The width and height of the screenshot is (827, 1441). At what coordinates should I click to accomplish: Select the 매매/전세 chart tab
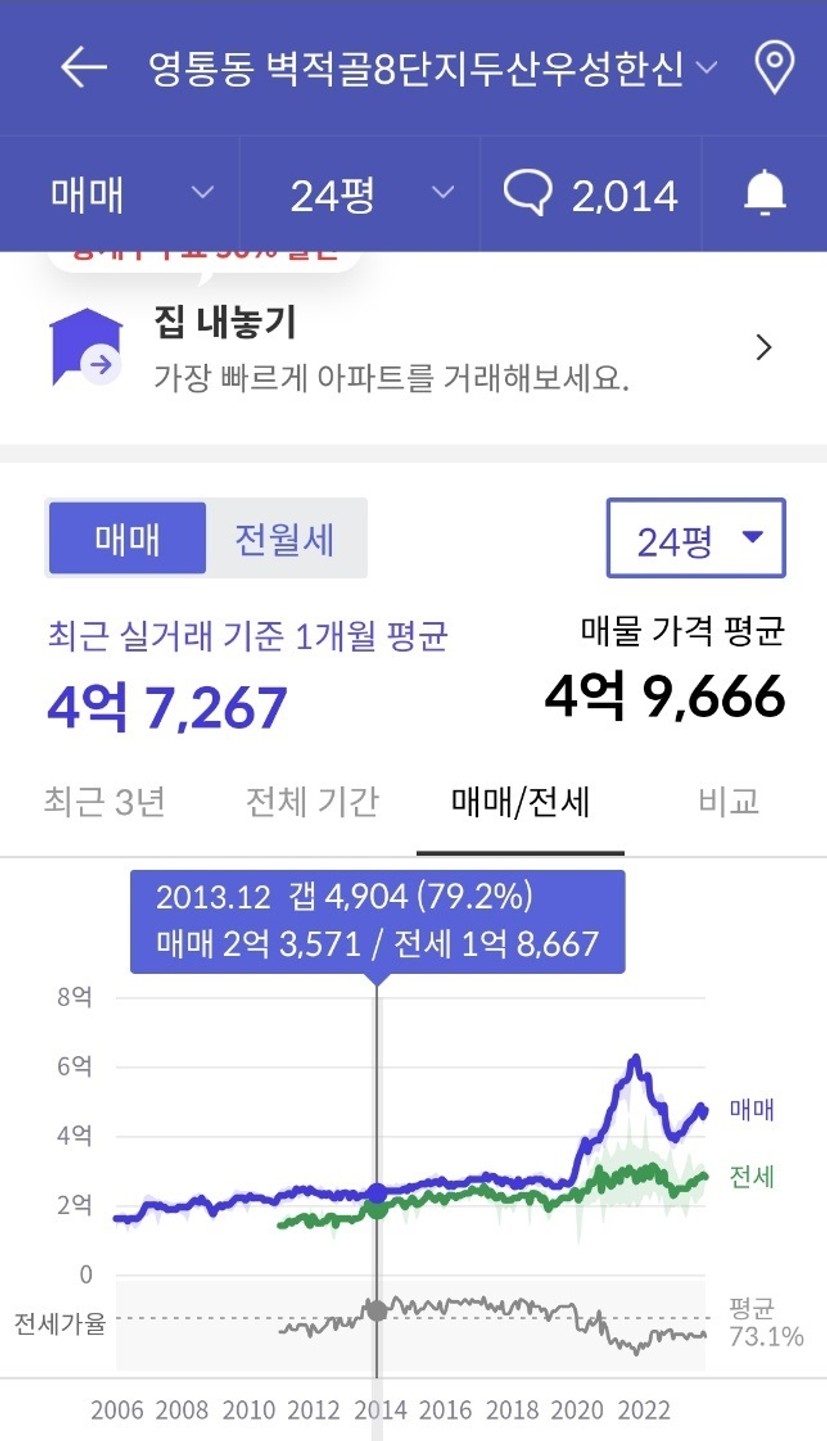pos(520,802)
